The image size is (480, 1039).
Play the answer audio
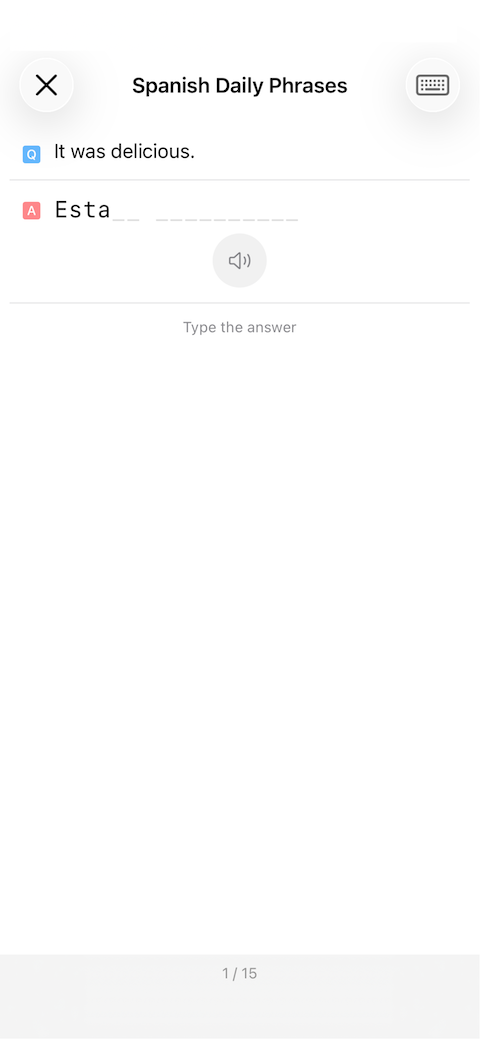pos(239,260)
